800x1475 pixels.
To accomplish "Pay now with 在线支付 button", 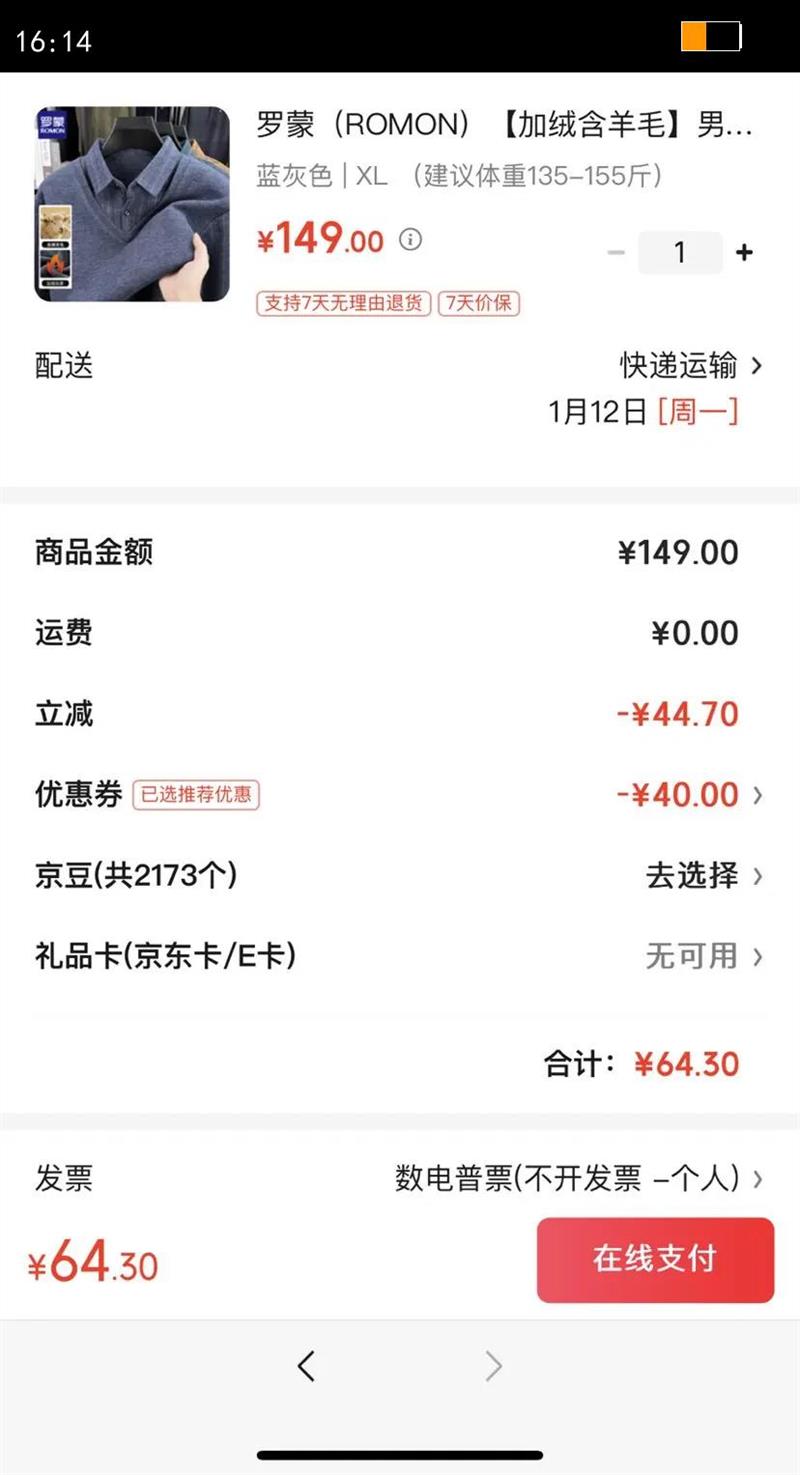I will (655, 1259).
